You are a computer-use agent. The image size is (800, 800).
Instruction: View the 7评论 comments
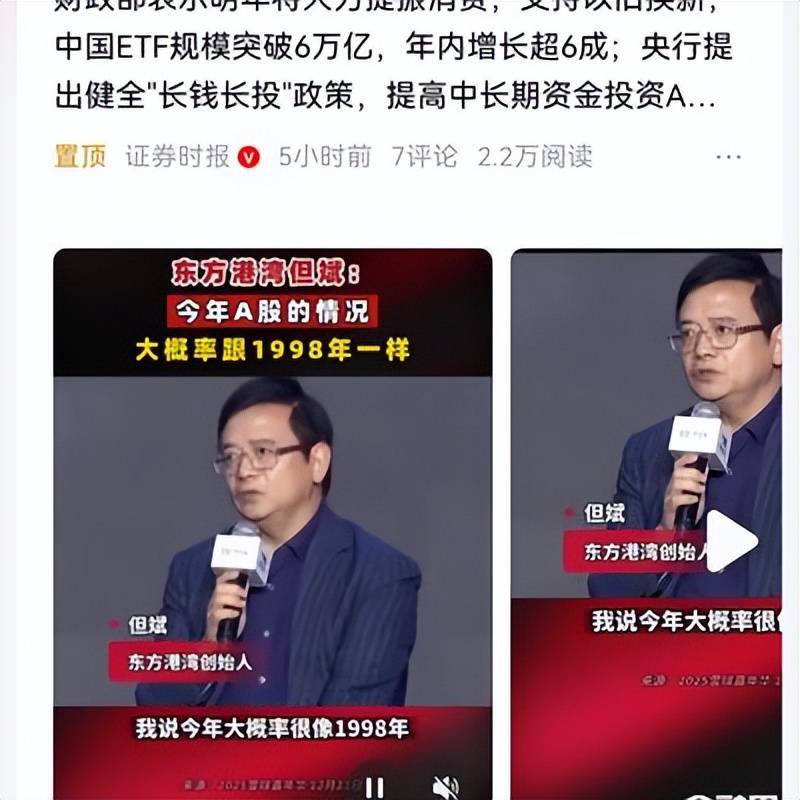424,156
